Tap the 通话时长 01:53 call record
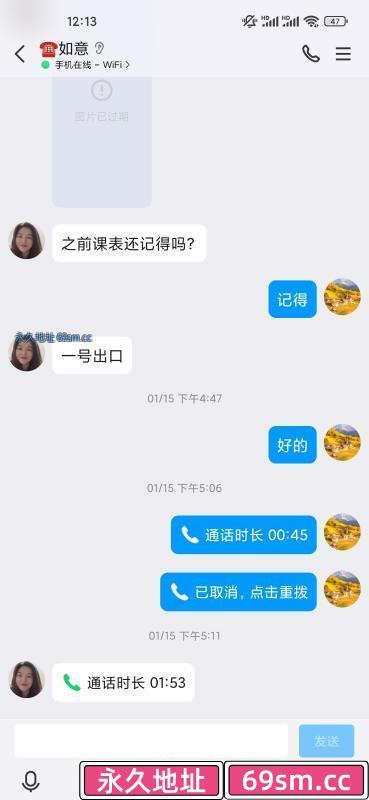 (x=123, y=683)
